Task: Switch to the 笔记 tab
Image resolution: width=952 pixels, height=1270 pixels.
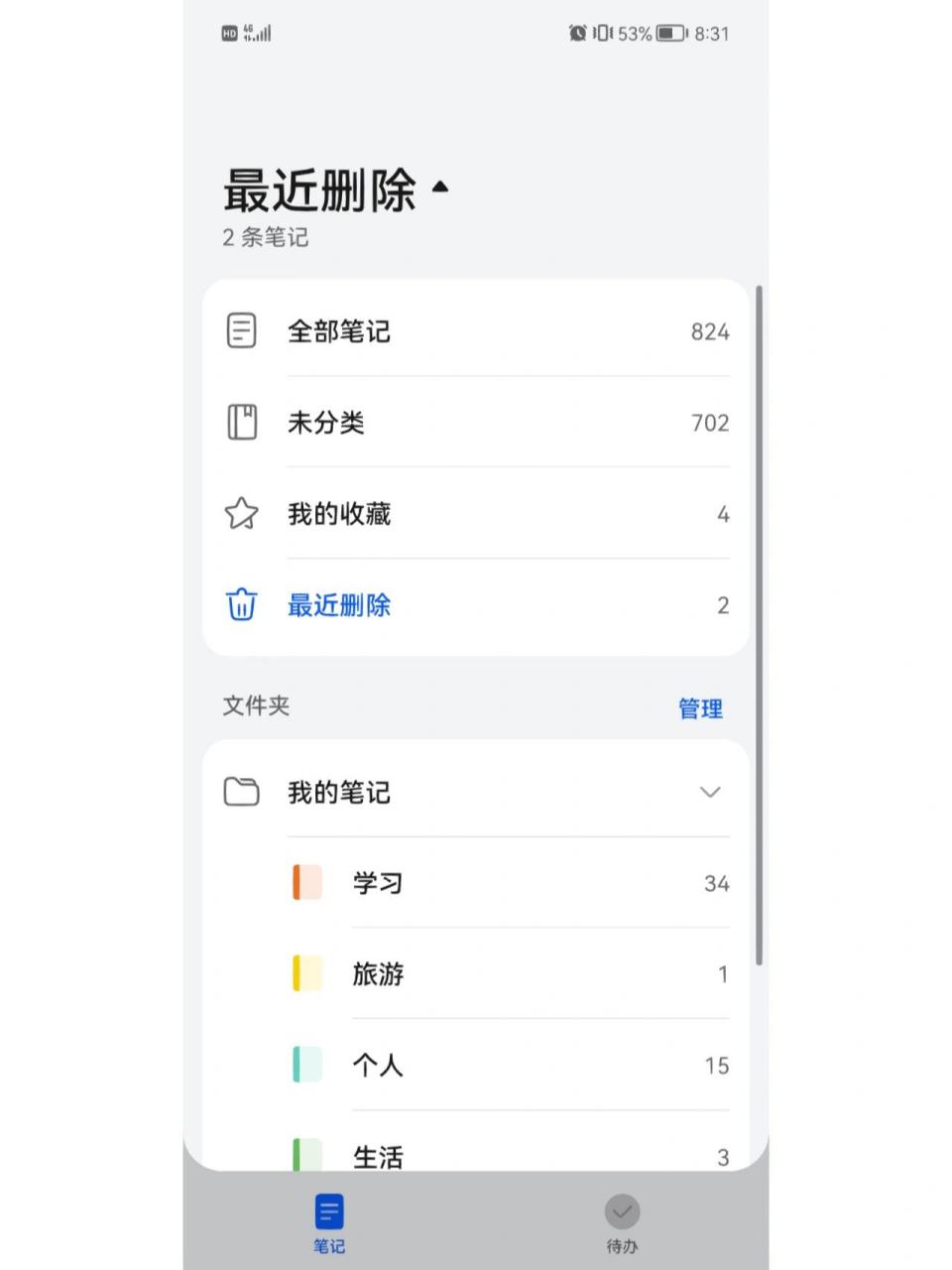Action: tap(328, 1222)
